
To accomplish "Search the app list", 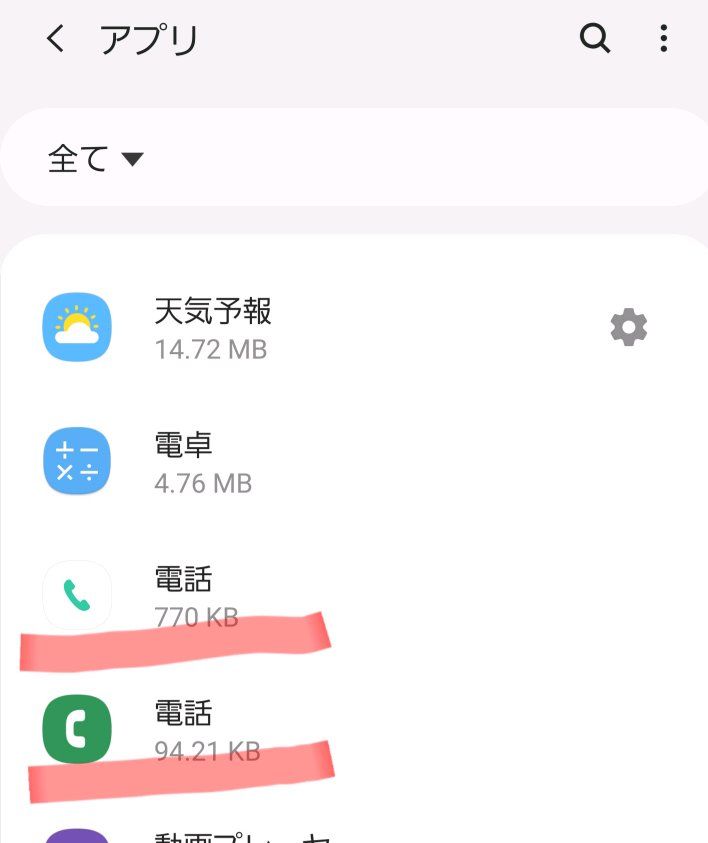I will pyautogui.click(x=595, y=39).
